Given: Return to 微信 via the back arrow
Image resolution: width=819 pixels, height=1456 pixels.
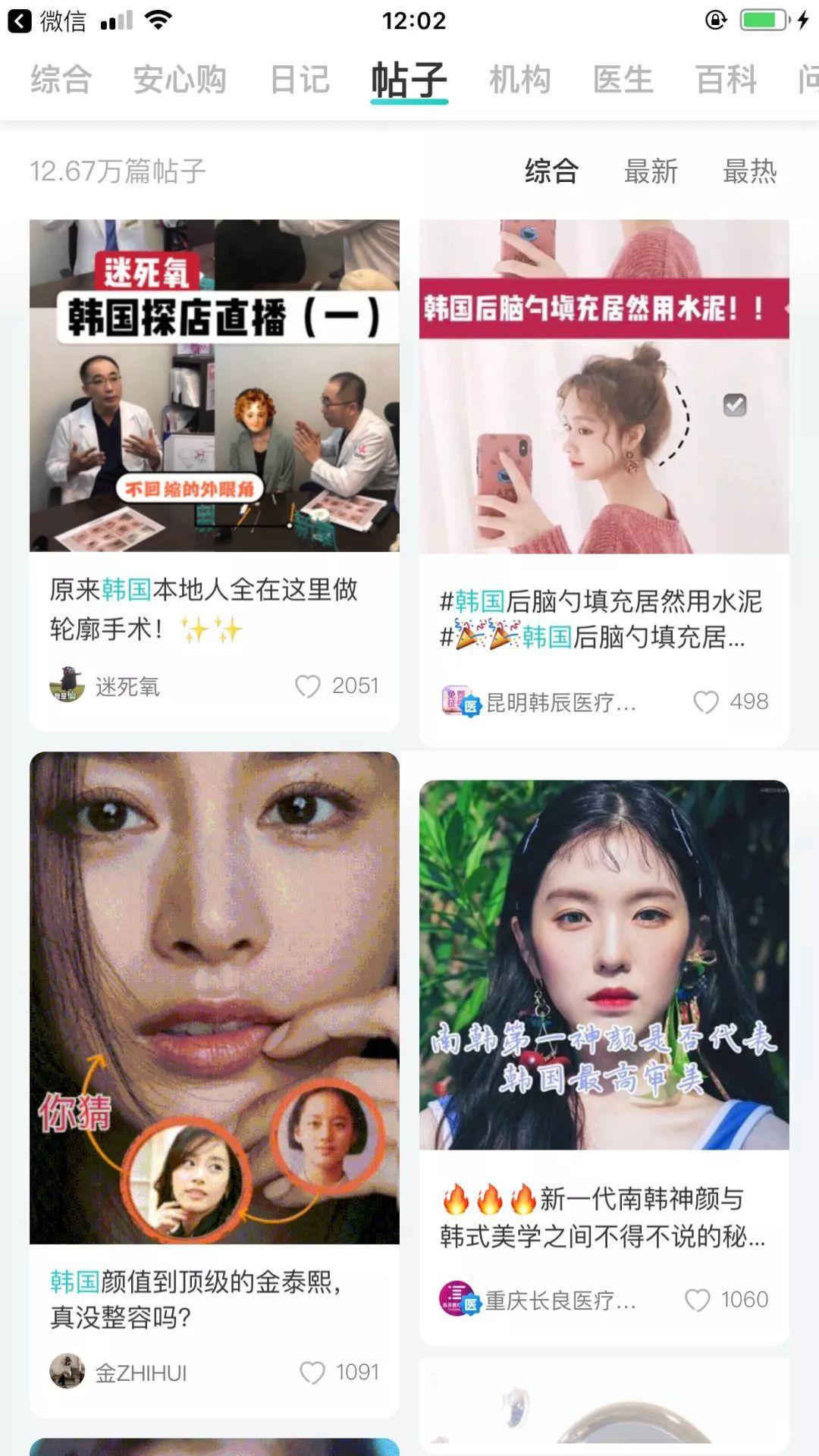Looking at the screenshot, I should tap(21, 20).
